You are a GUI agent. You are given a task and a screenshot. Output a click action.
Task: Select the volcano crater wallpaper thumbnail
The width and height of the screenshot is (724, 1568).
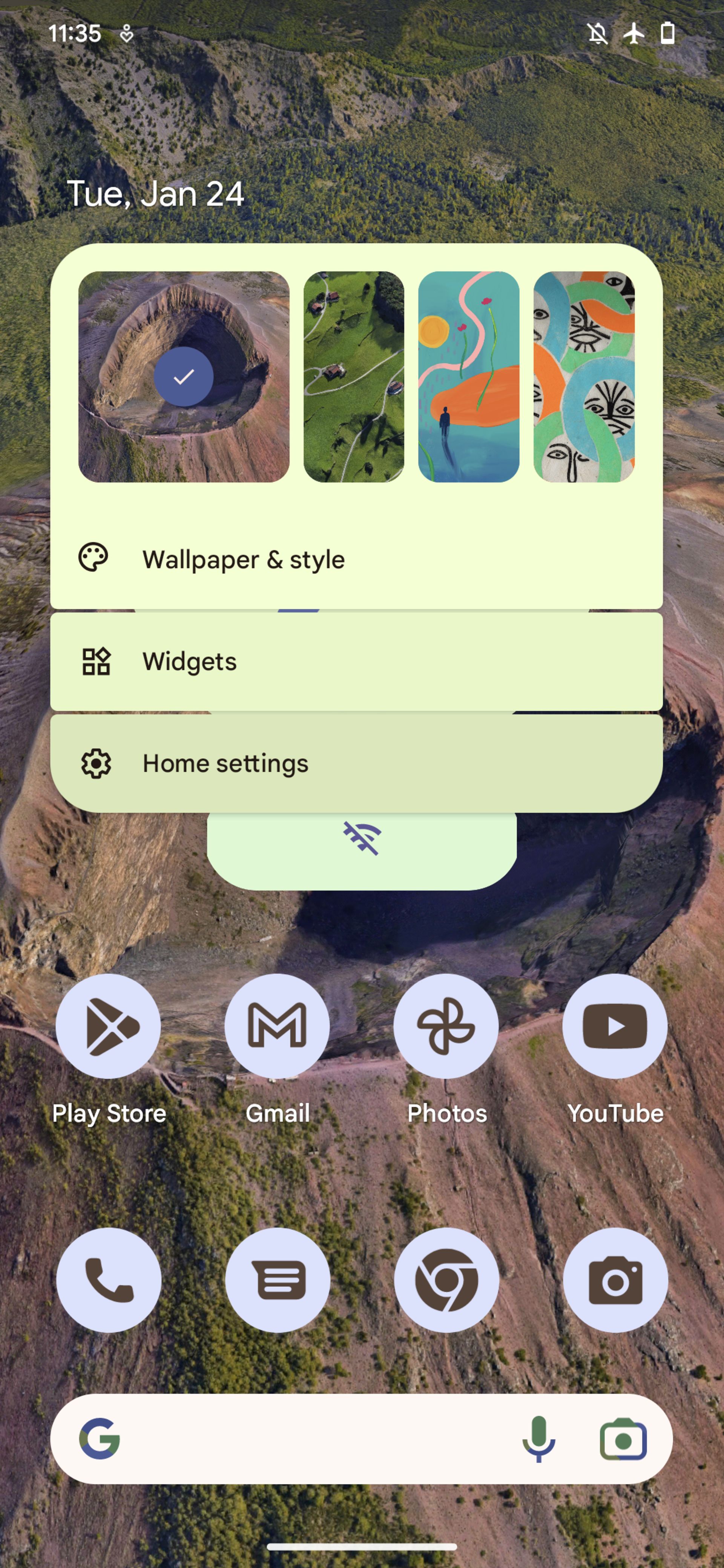click(183, 377)
